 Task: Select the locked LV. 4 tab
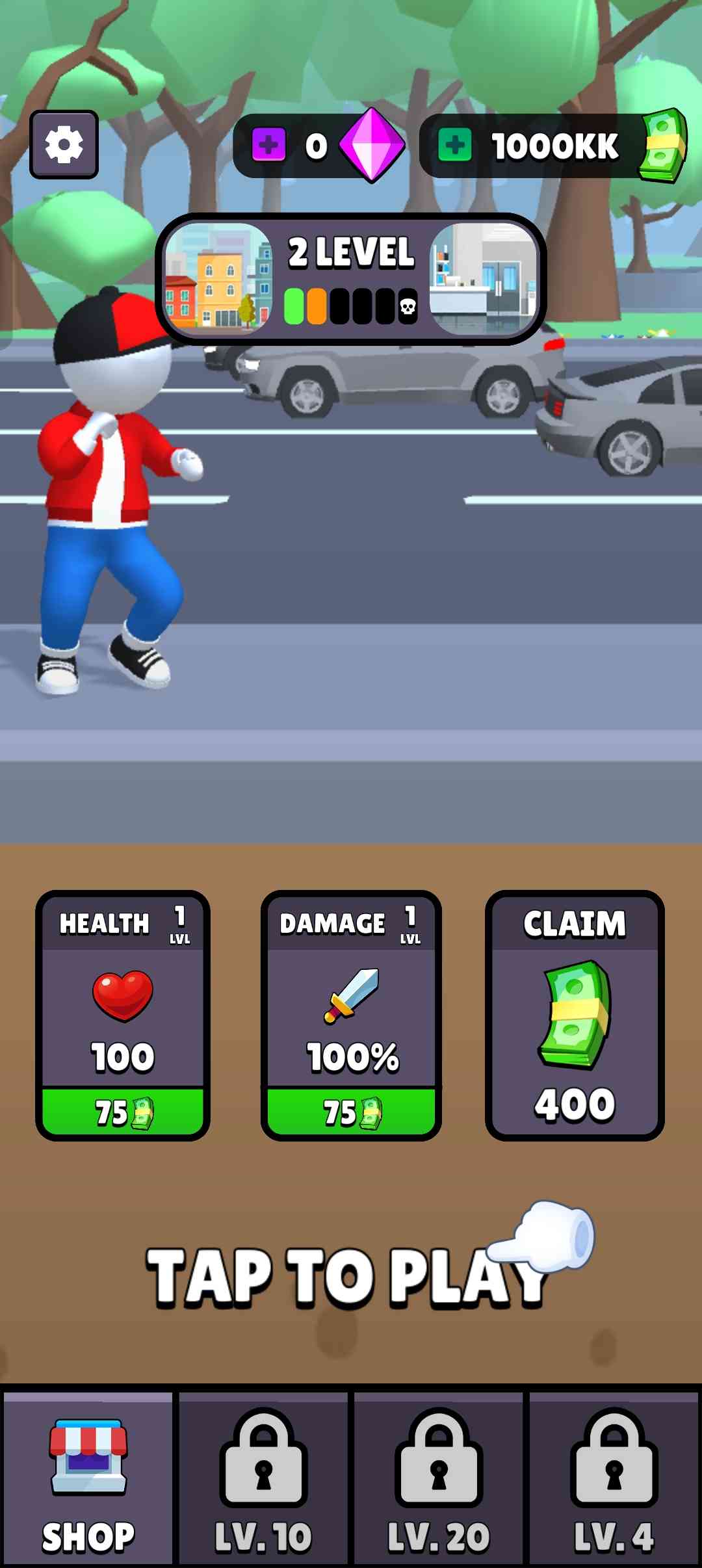point(614,1479)
